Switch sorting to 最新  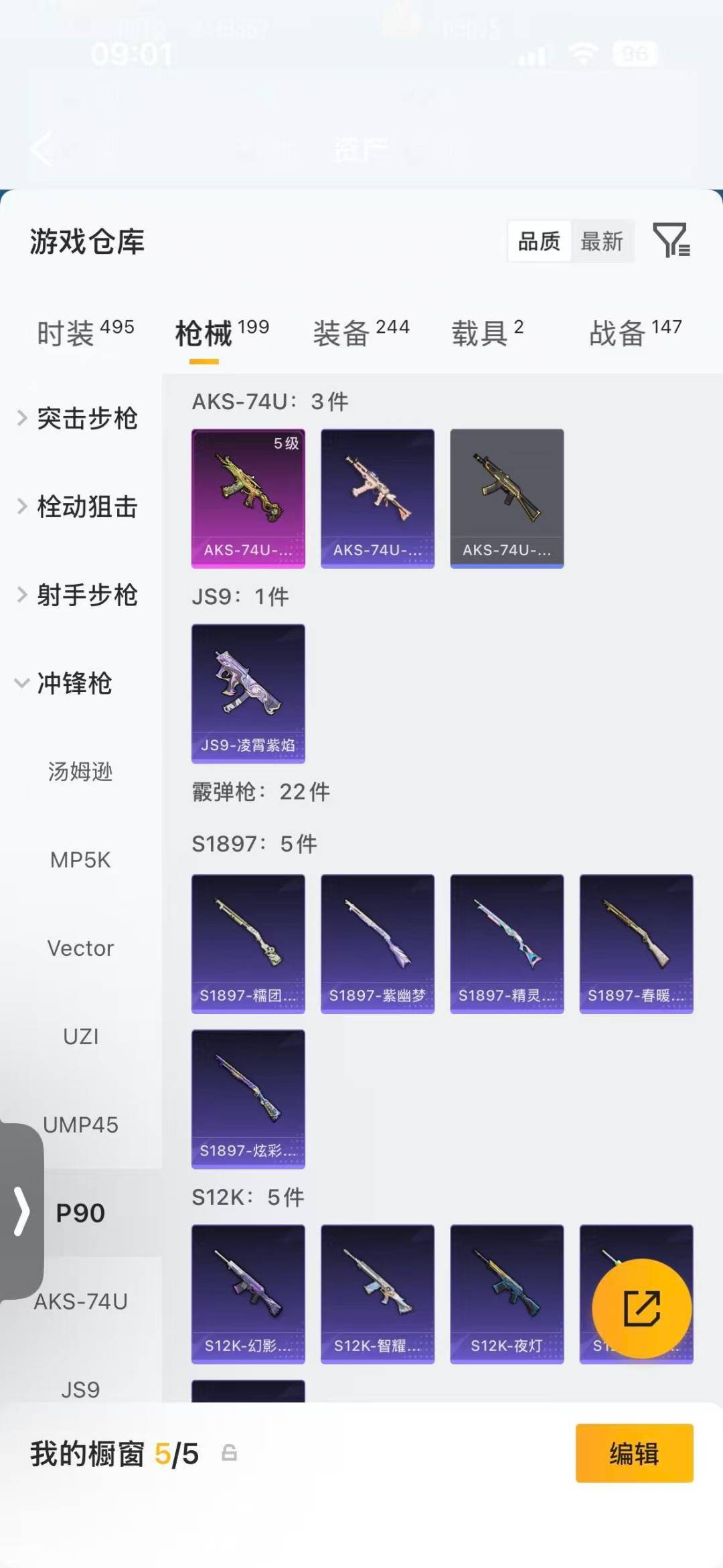602,242
